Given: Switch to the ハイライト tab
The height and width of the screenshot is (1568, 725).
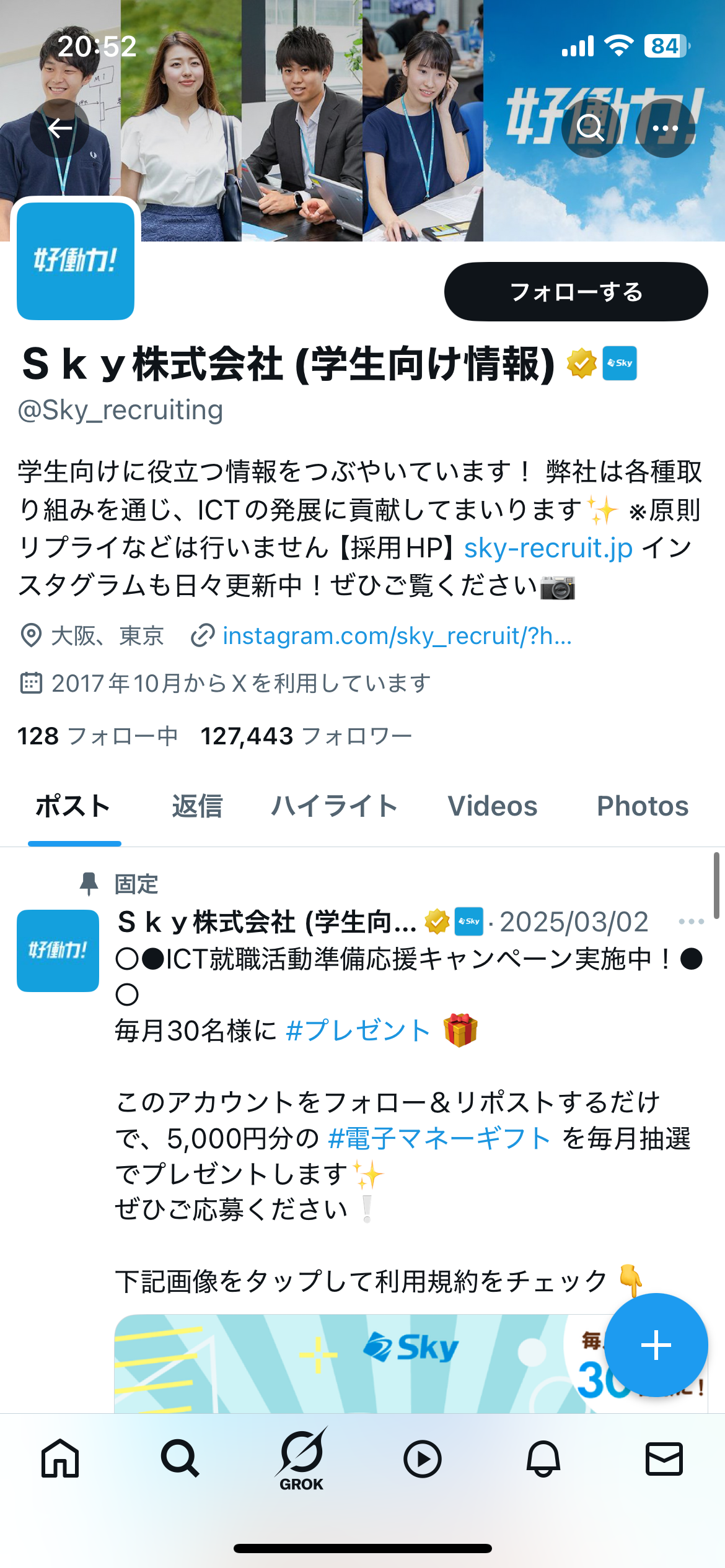Looking at the screenshot, I should point(335,806).
